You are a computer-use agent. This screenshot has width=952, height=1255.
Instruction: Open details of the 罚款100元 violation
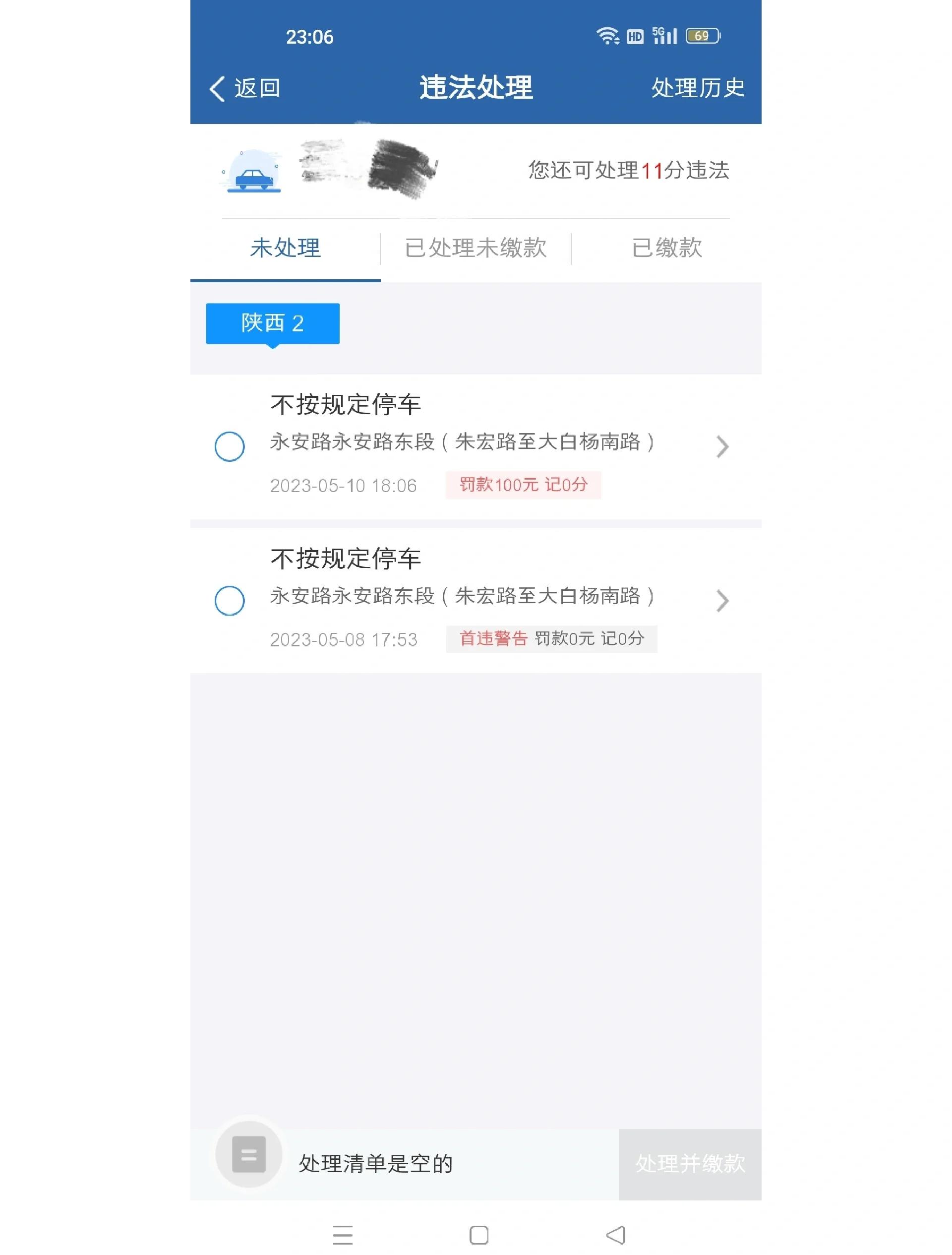(x=722, y=446)
